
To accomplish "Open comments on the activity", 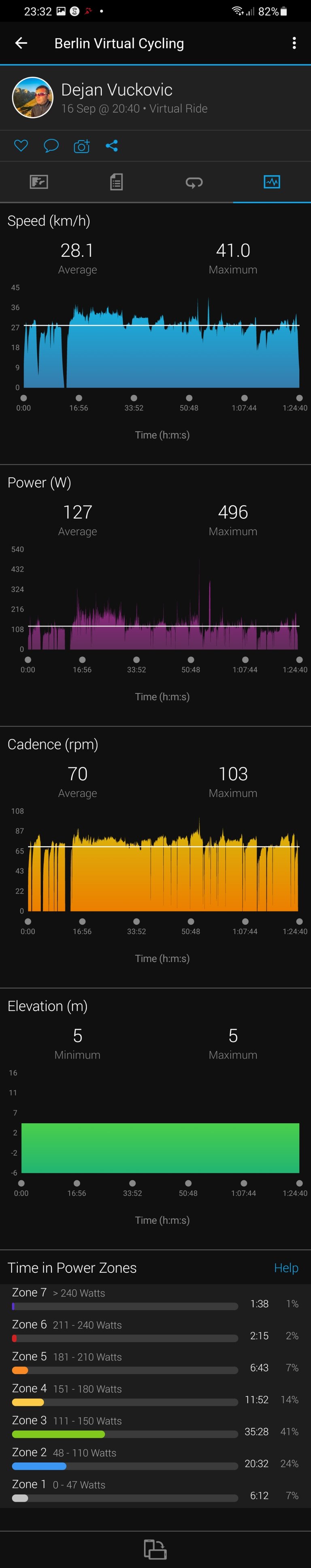I will click(x=51, y=145).
